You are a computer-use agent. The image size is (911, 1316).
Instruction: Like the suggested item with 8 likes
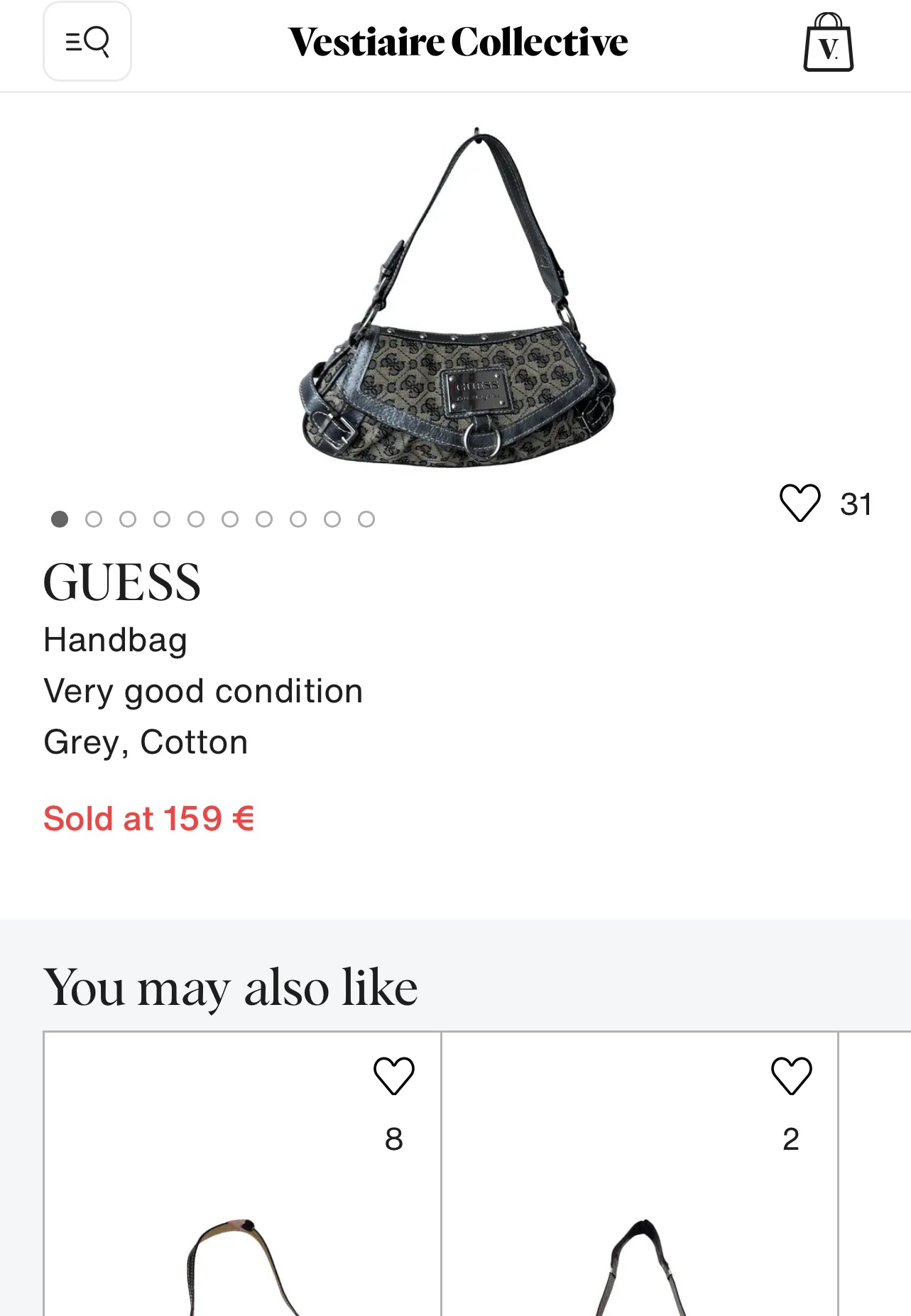click(394, 1075)
